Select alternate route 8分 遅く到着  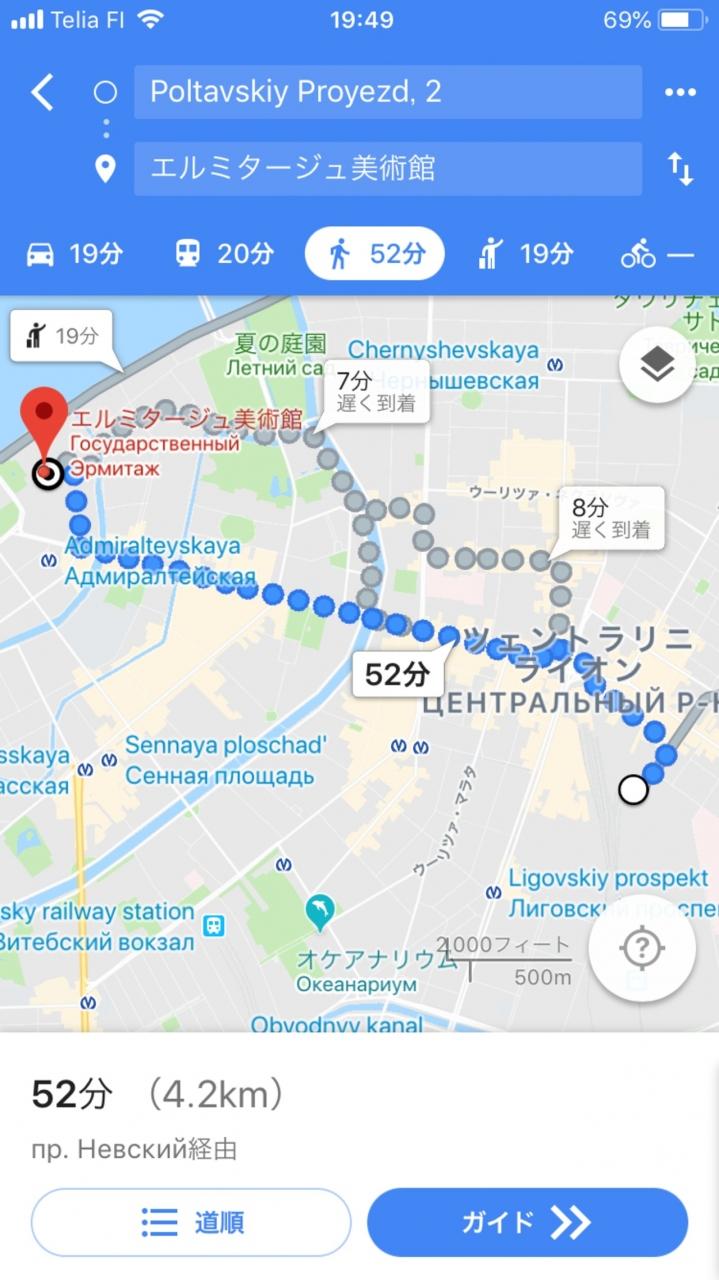611,517
